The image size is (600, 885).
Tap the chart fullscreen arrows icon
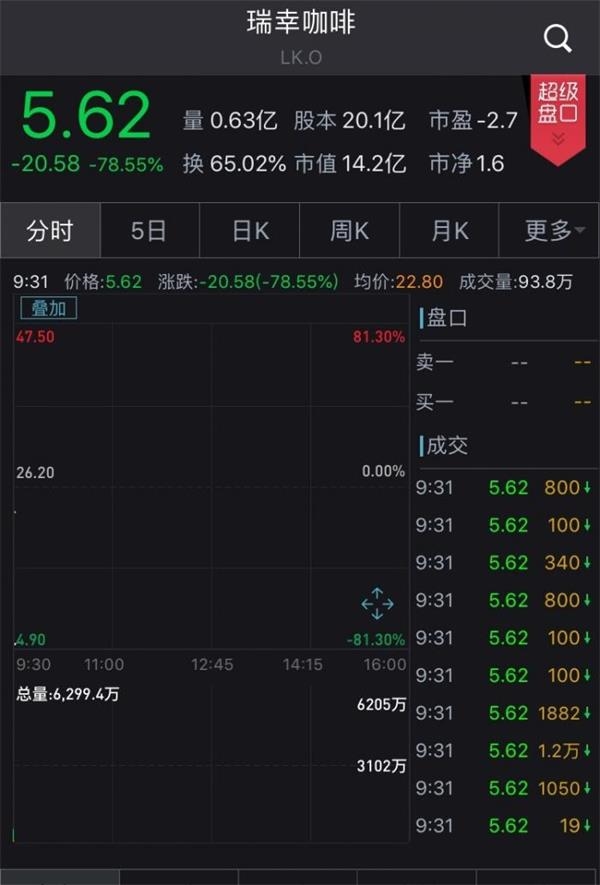(377, 604)
